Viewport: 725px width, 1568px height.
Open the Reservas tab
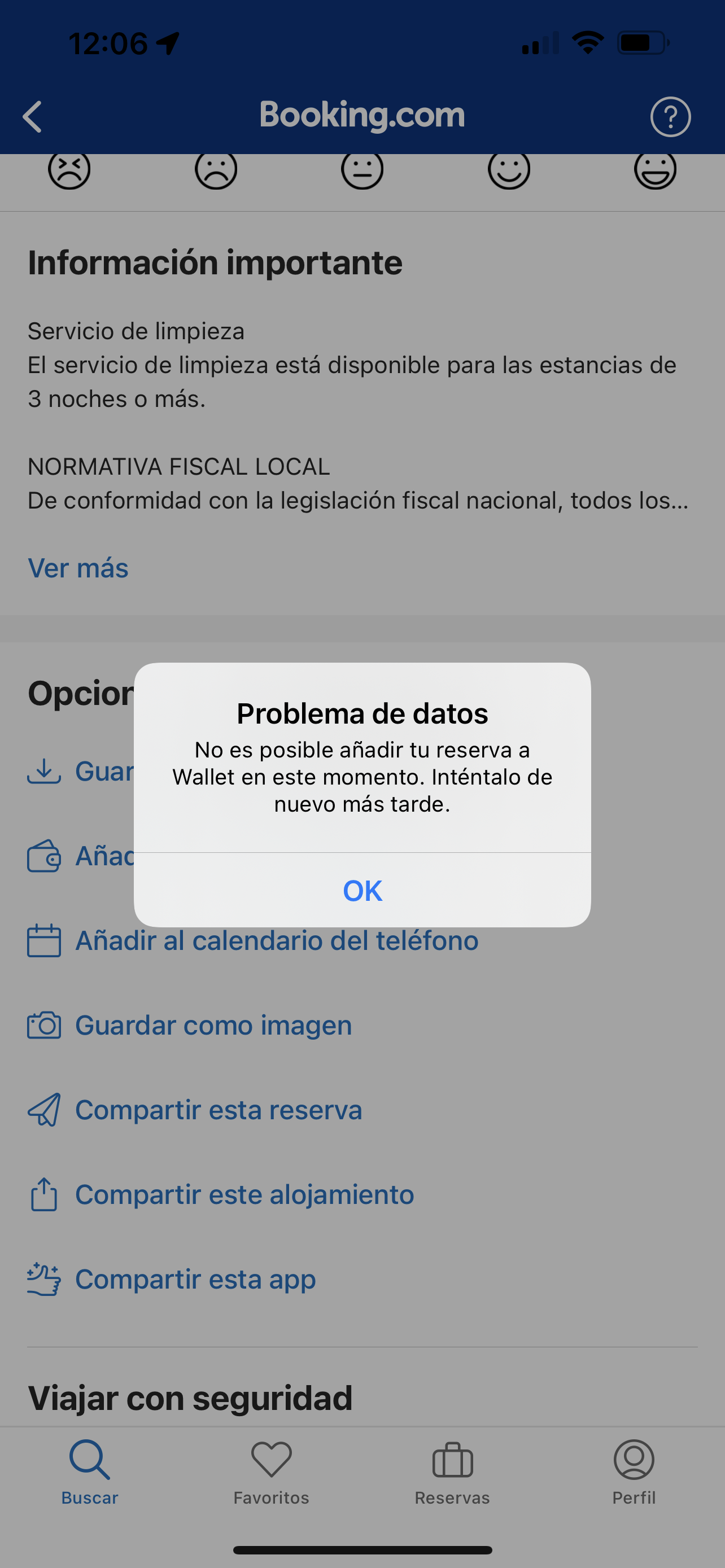452,1470
